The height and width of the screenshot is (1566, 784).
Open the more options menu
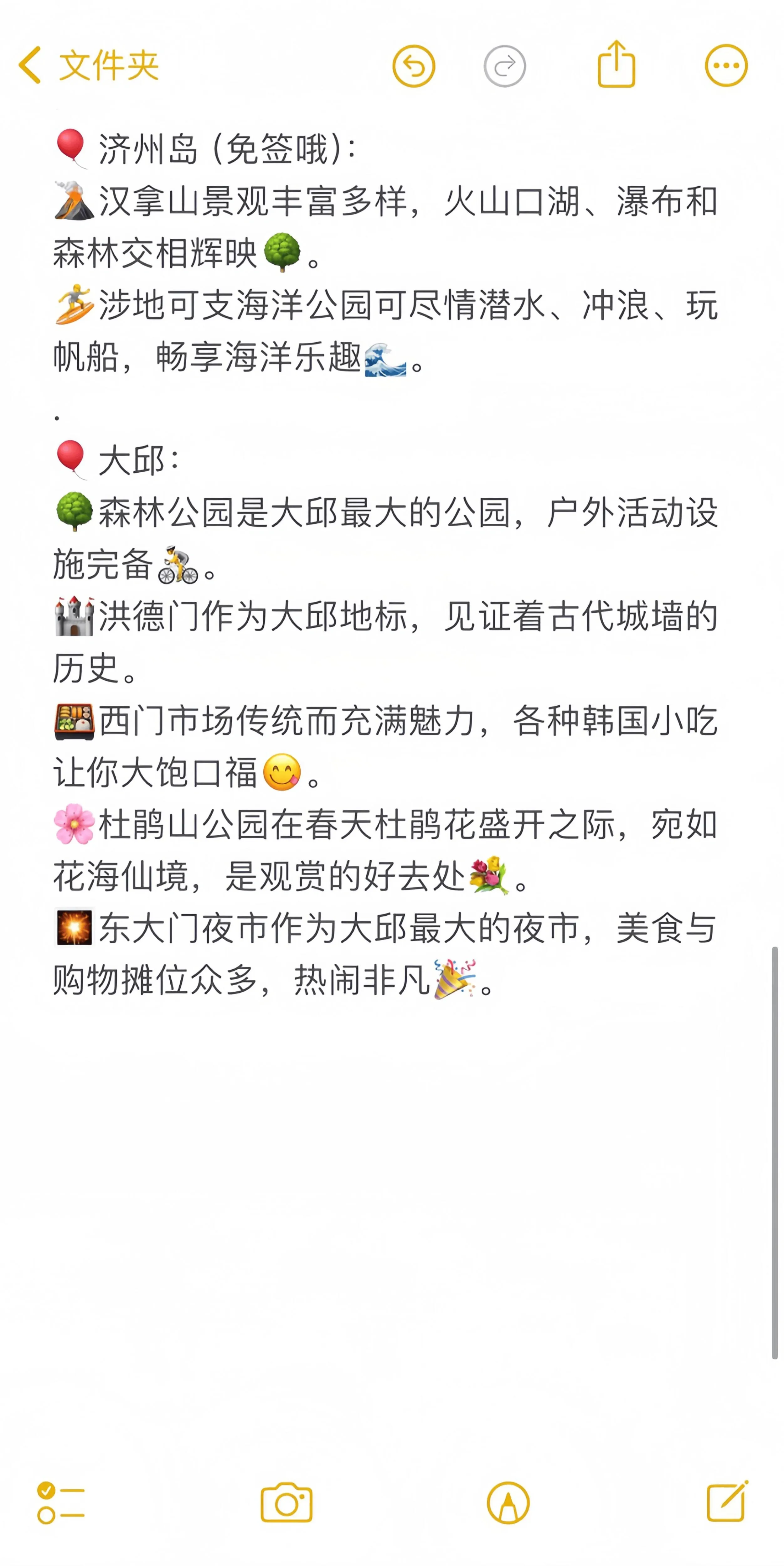(x=726, y=66)
